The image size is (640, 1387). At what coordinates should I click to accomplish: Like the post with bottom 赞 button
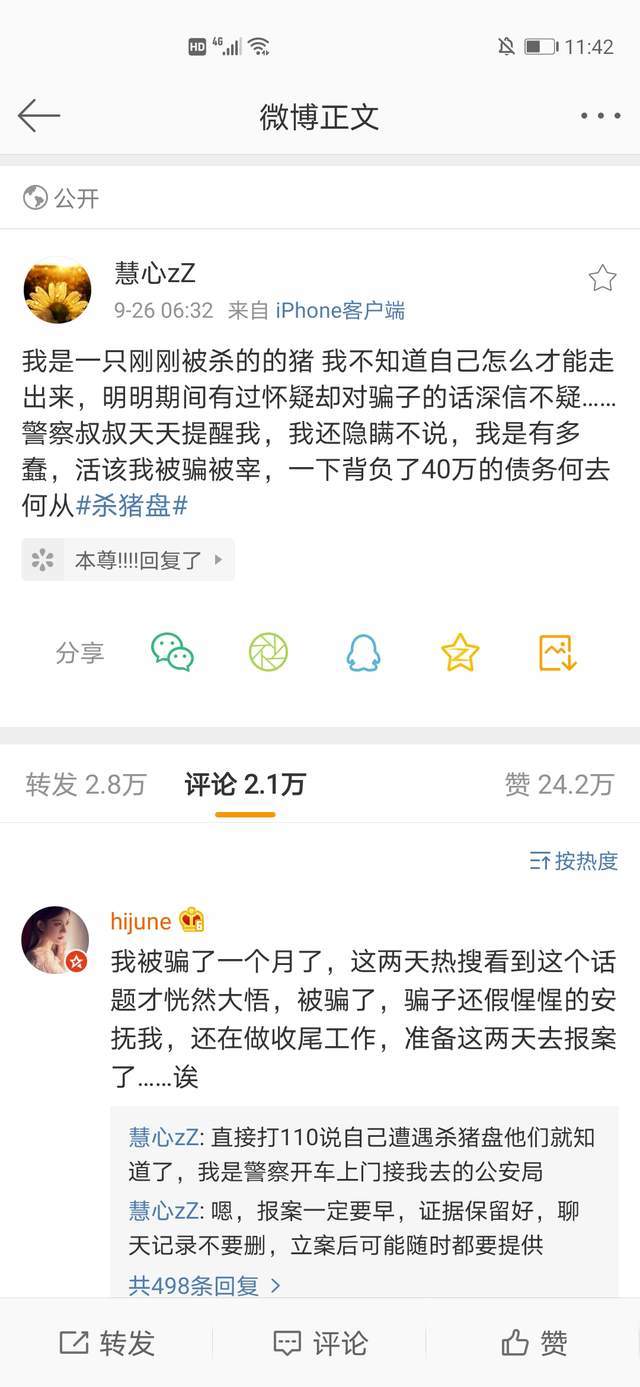tap(534, 1342)
